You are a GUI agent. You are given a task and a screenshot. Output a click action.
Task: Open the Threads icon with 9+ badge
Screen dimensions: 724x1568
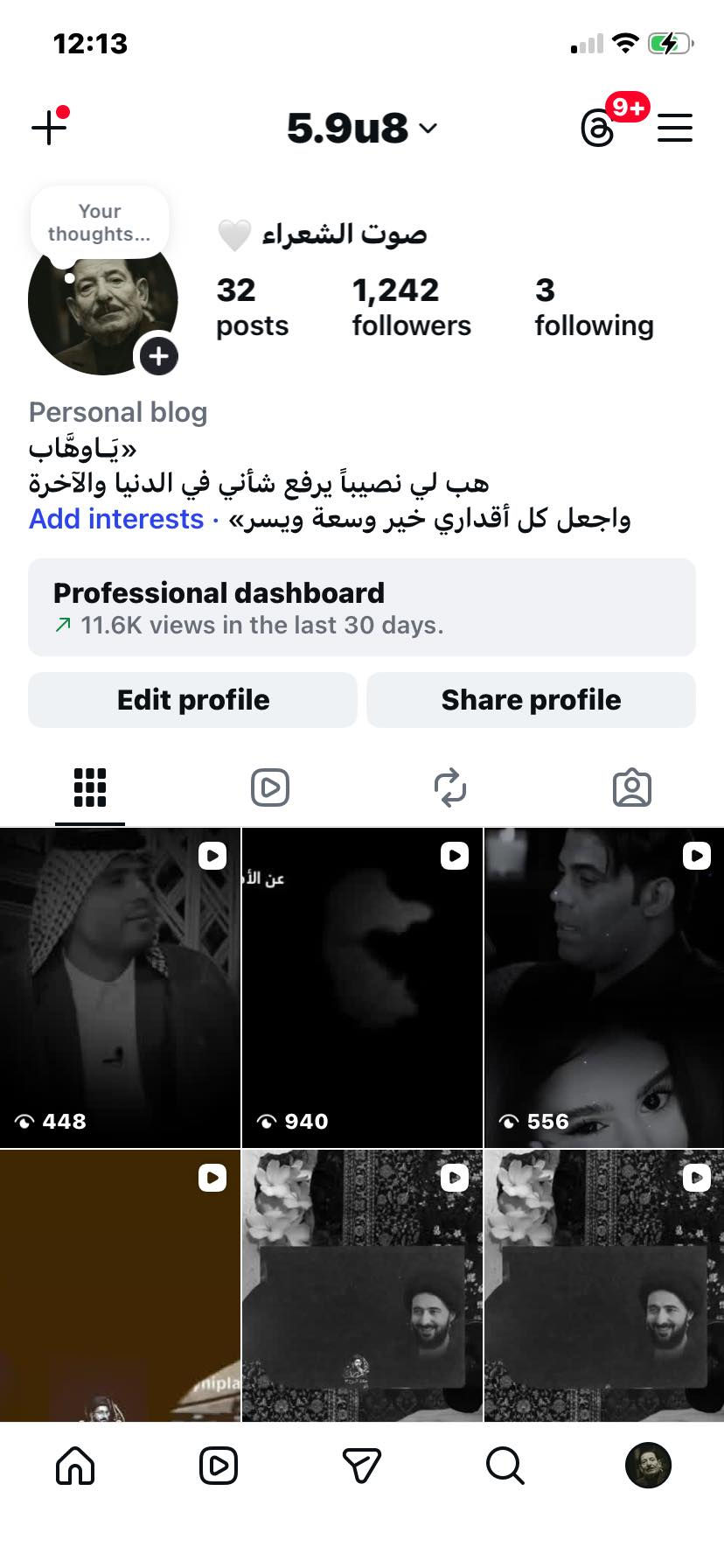599,129
